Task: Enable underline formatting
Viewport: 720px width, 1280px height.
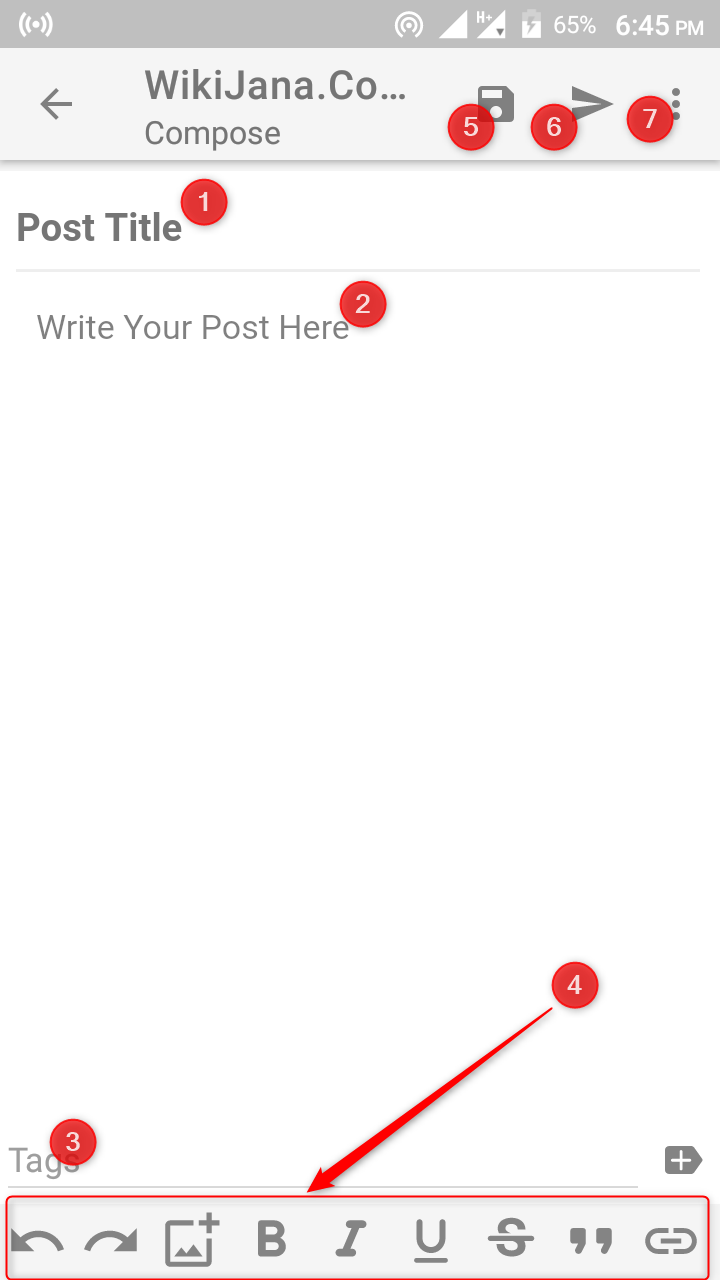Action: click(x=430, y=1240)
